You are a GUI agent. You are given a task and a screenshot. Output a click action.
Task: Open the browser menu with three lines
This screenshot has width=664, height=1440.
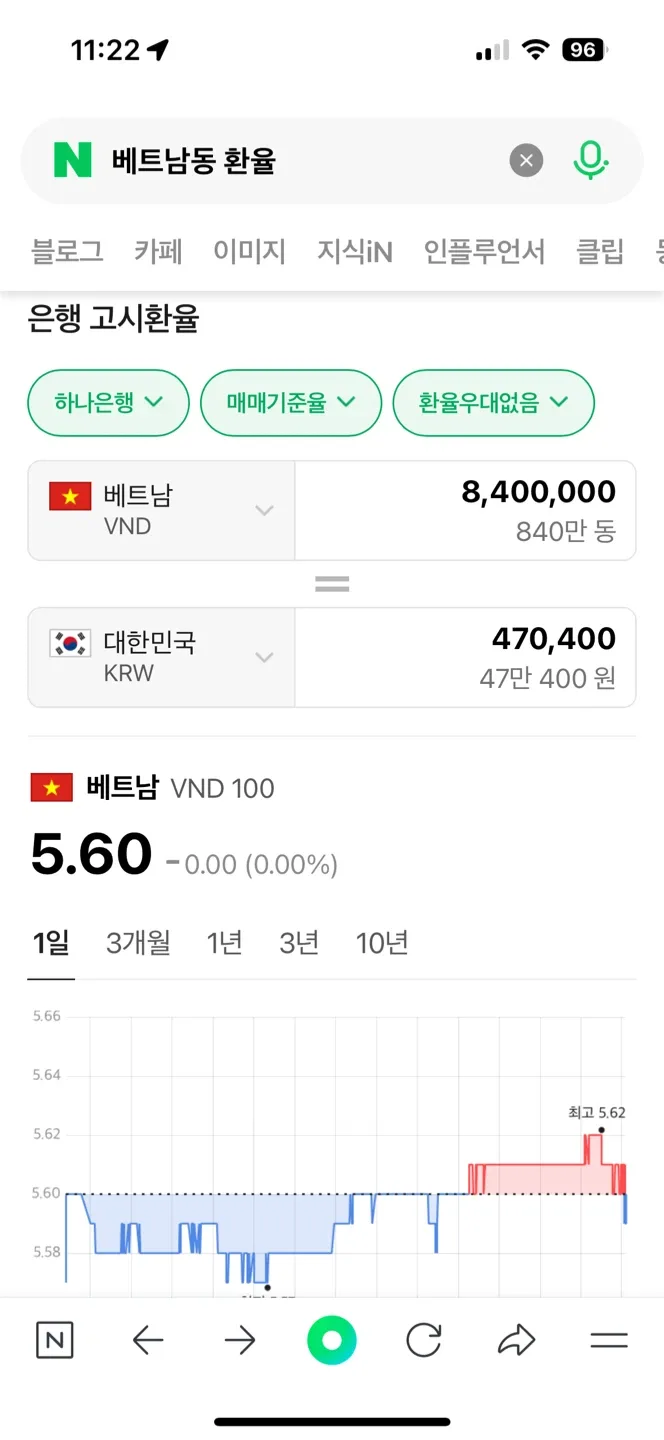tap(608, 1340)
